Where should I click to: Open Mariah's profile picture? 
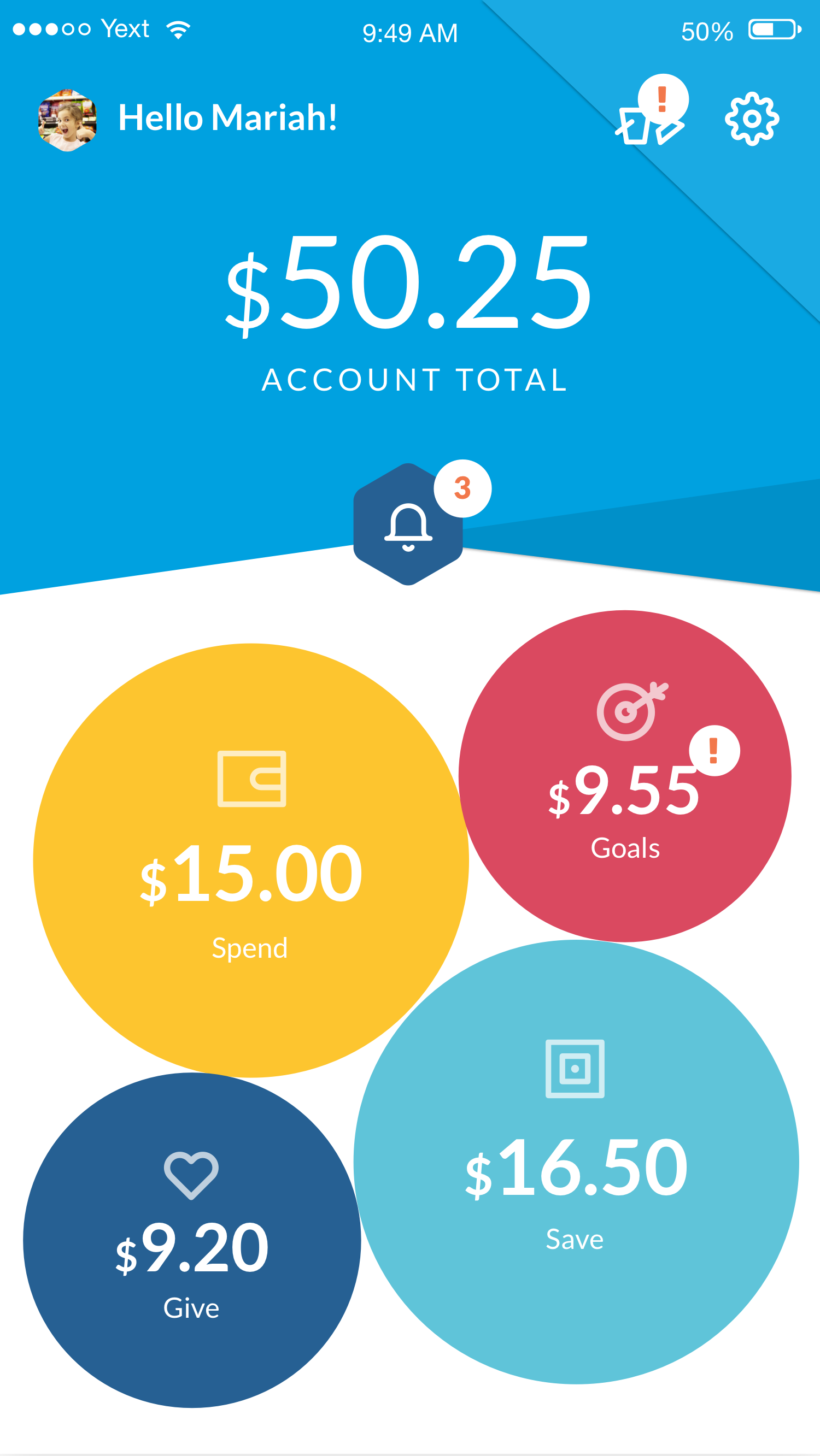click(x=67, y=120)
